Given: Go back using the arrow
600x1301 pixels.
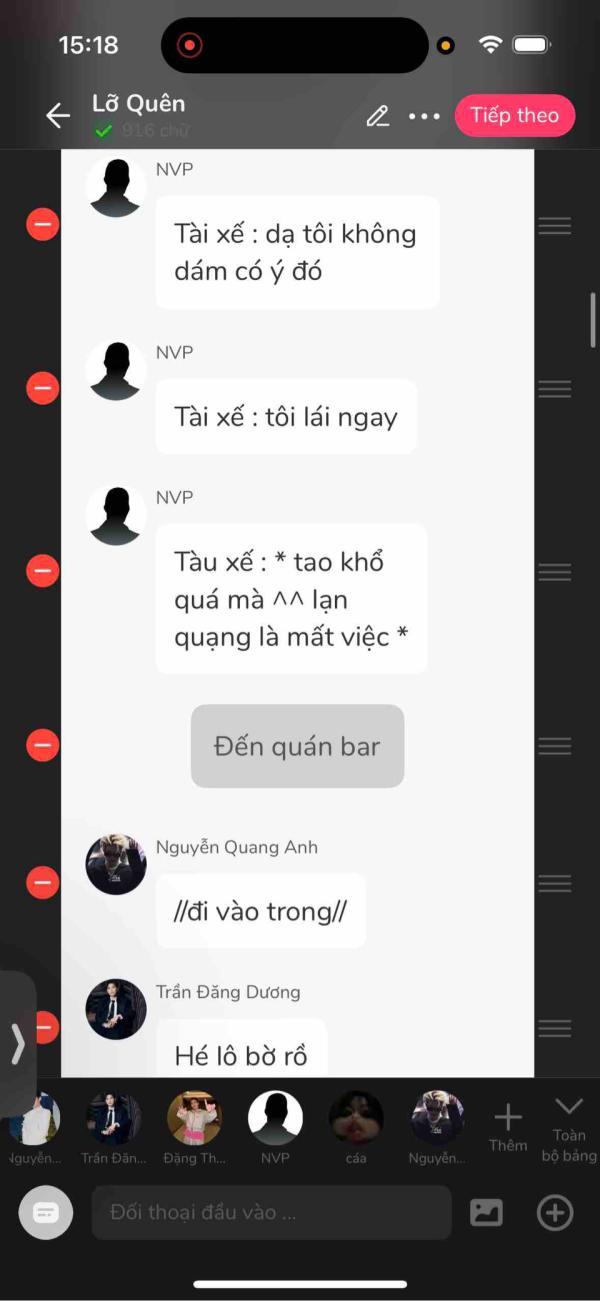Looking at the screenshot, I should point(58,116).
